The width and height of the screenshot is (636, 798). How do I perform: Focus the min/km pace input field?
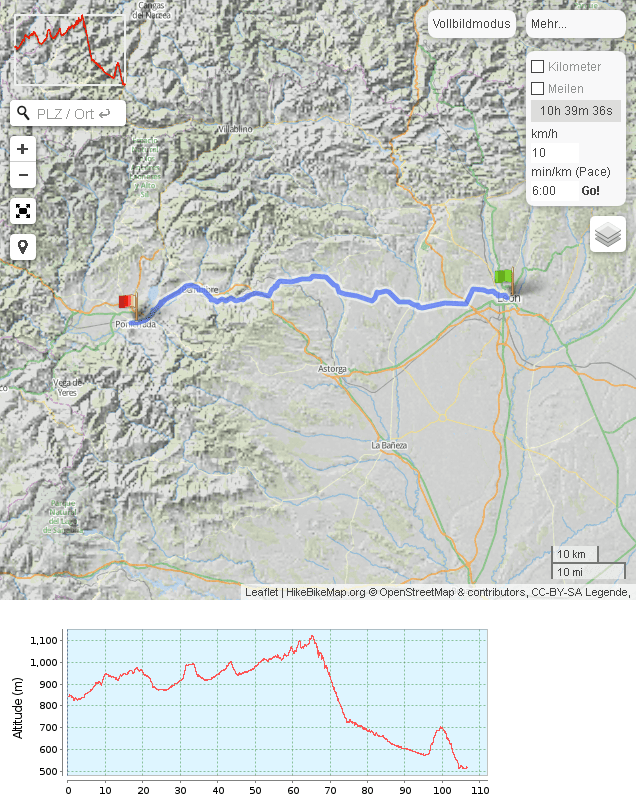pos(551,190)
